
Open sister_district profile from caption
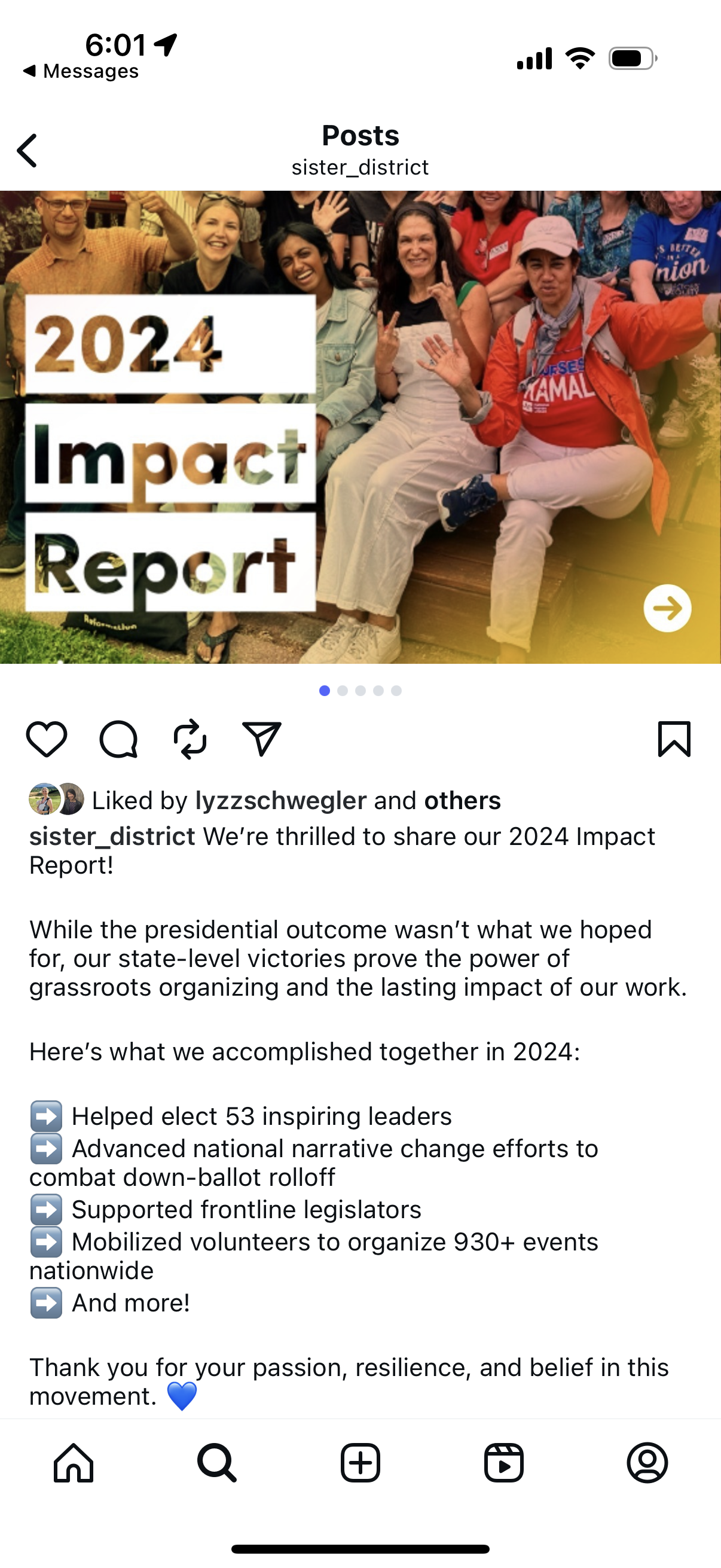tap(112, 837)
